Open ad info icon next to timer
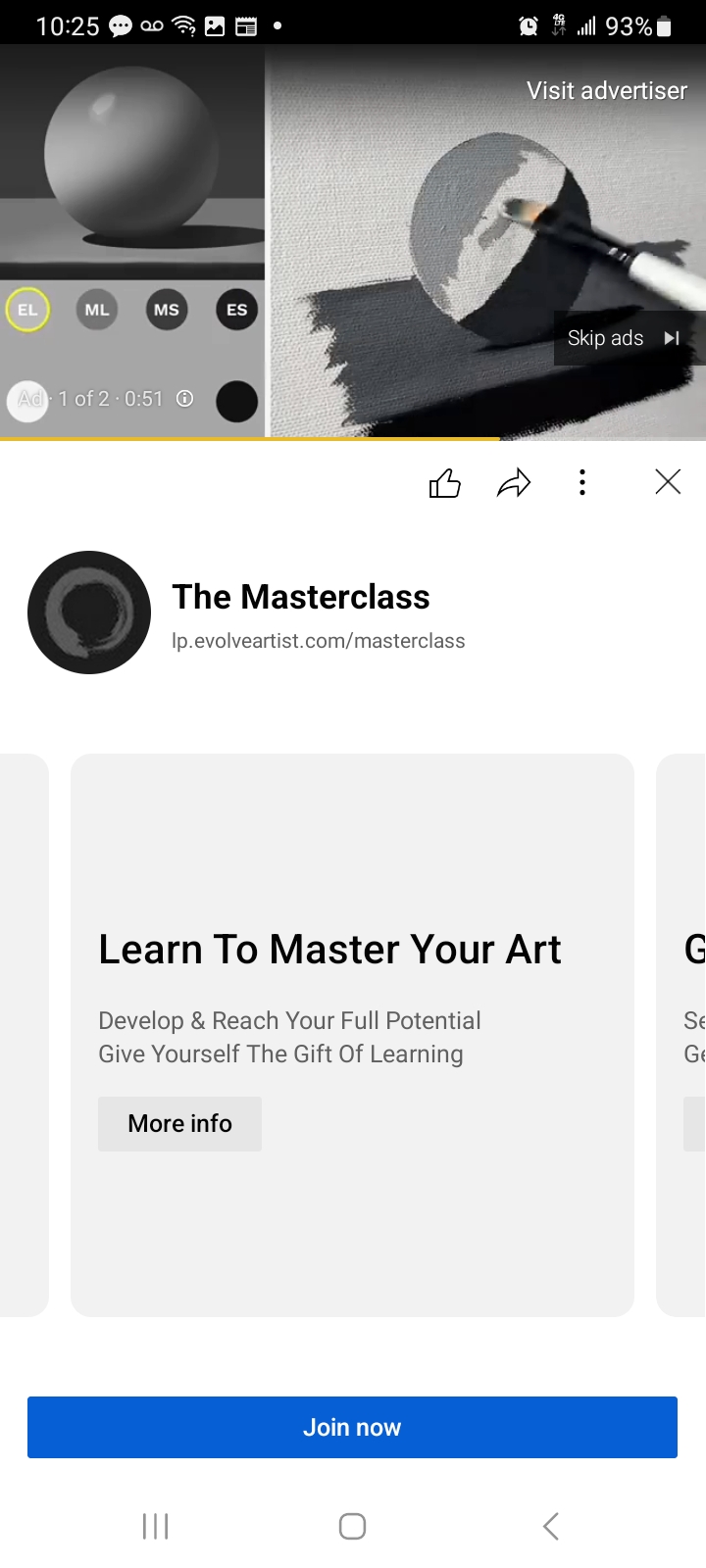 [x=184, y=399]
